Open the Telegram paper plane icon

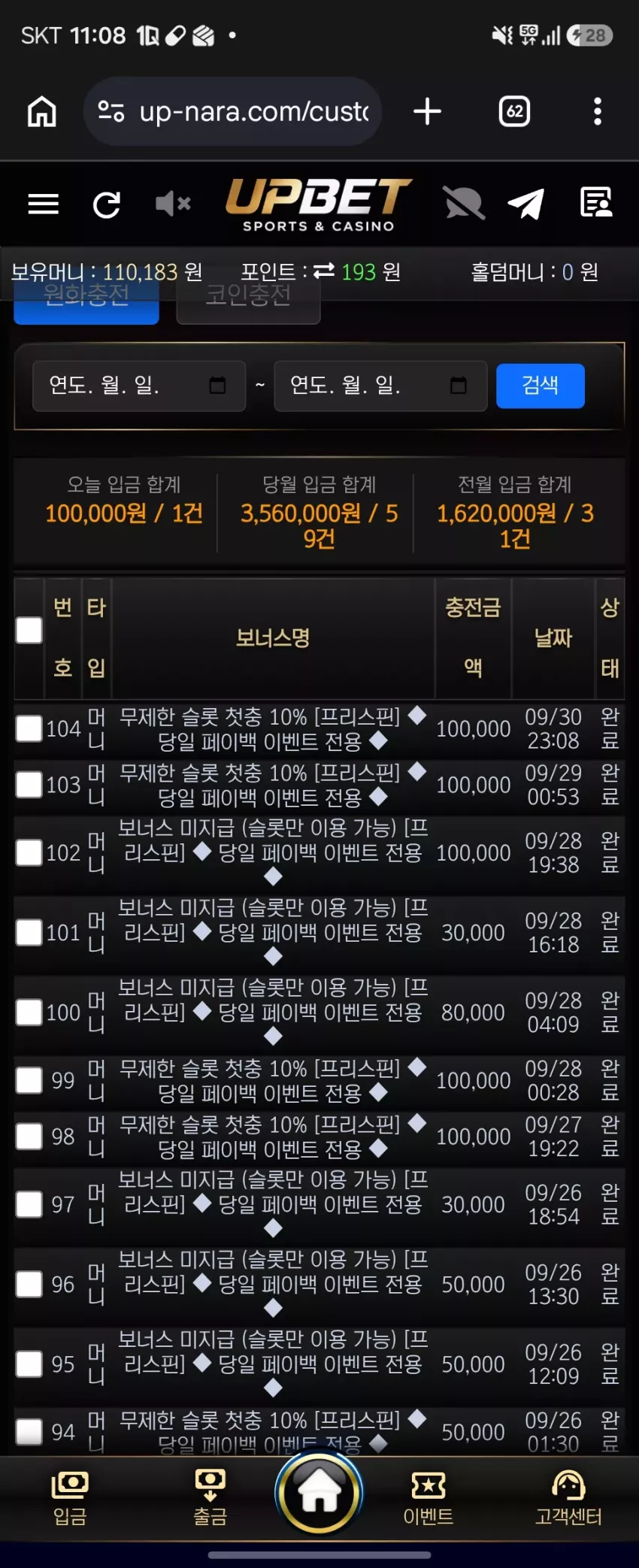(x=526, y=204)
